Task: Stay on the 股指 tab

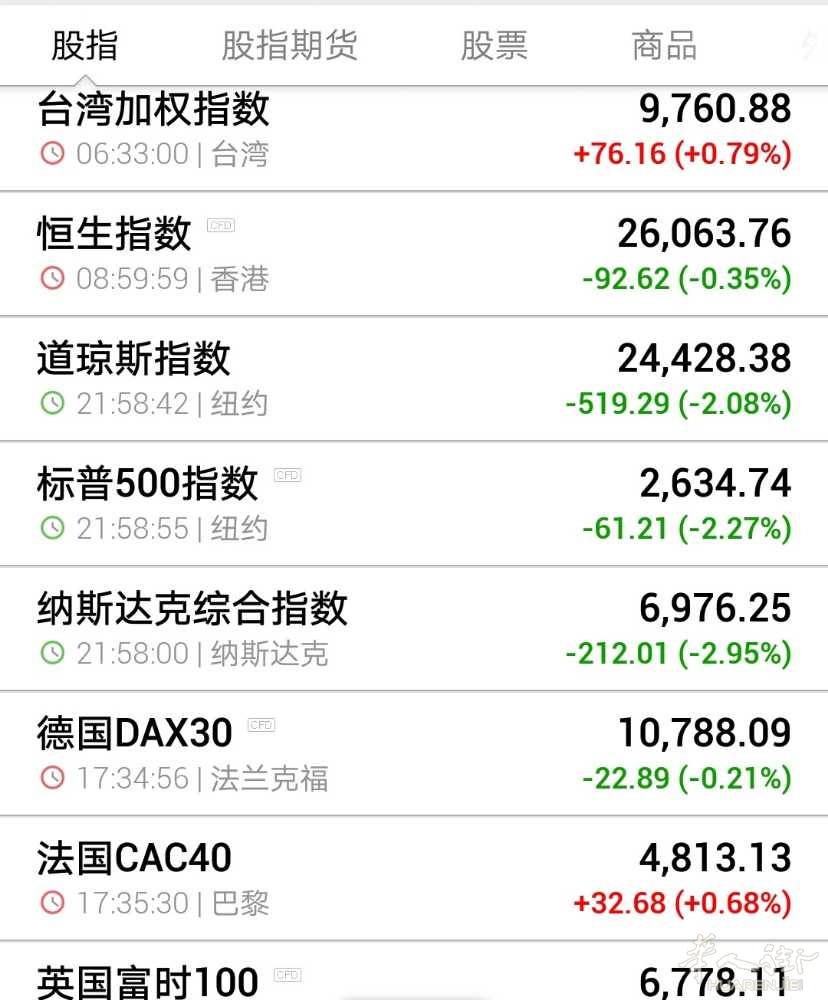Action: pyautogui.click(x=85, y=44)
